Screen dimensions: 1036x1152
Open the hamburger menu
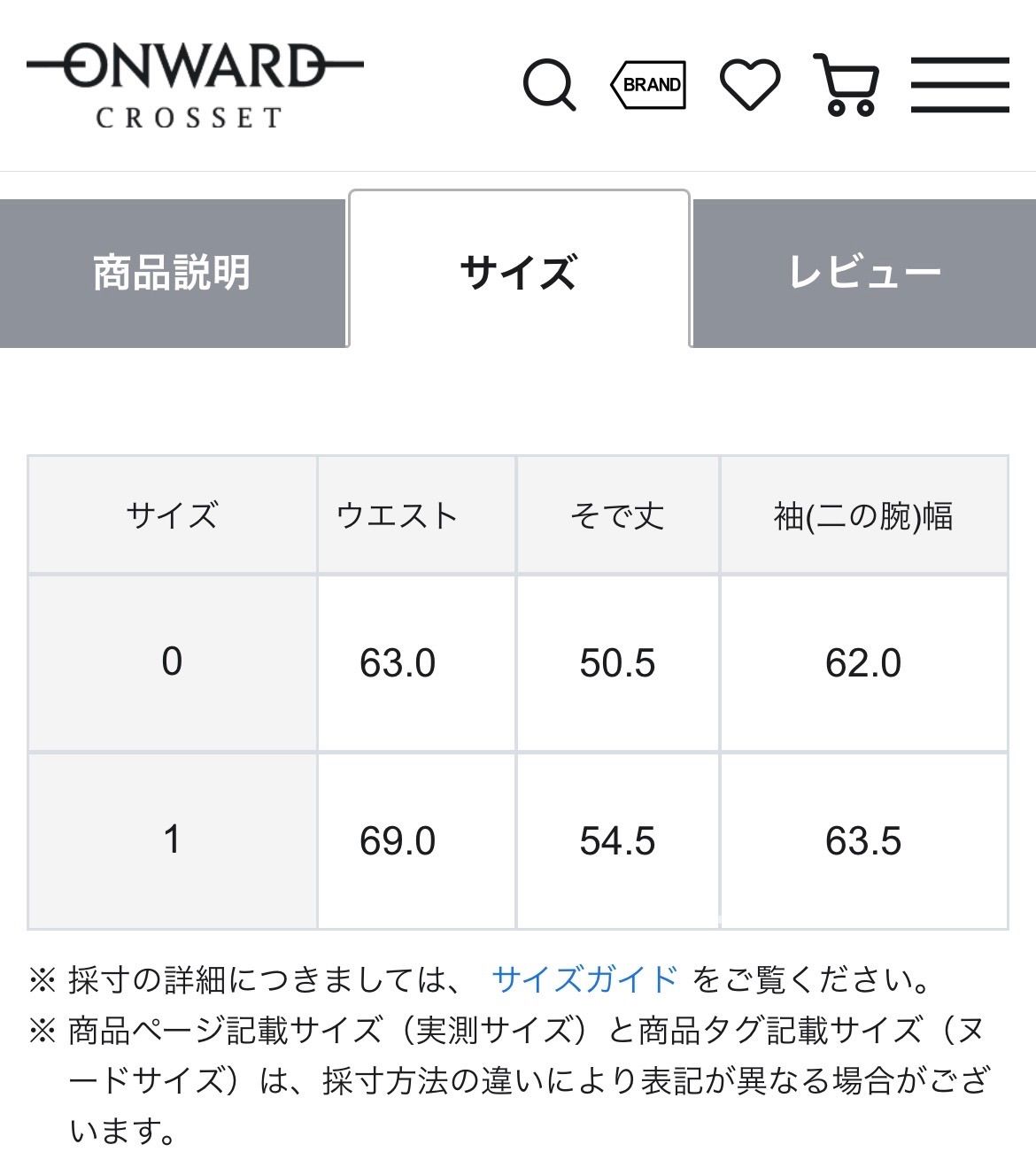(960, 85)
